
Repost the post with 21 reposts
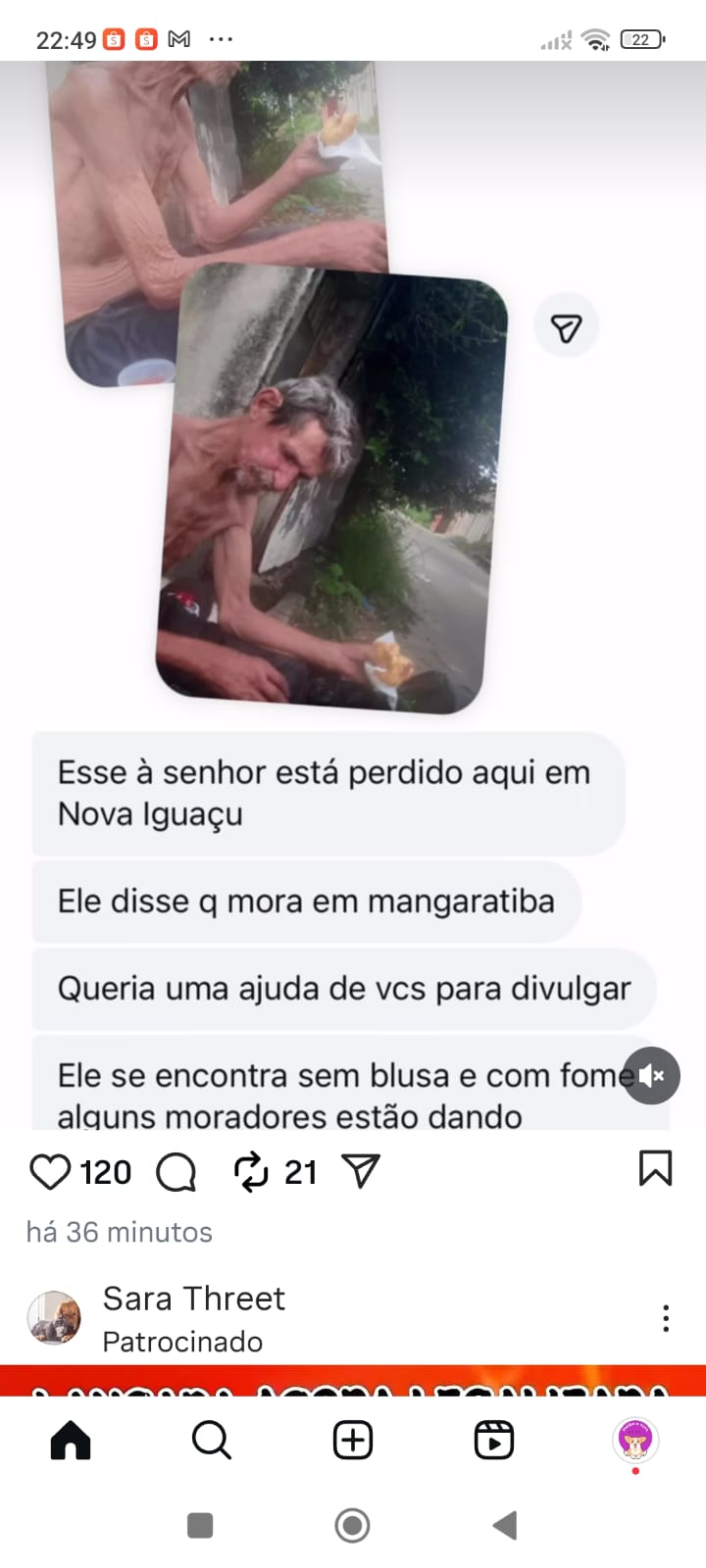[251, 1171]
